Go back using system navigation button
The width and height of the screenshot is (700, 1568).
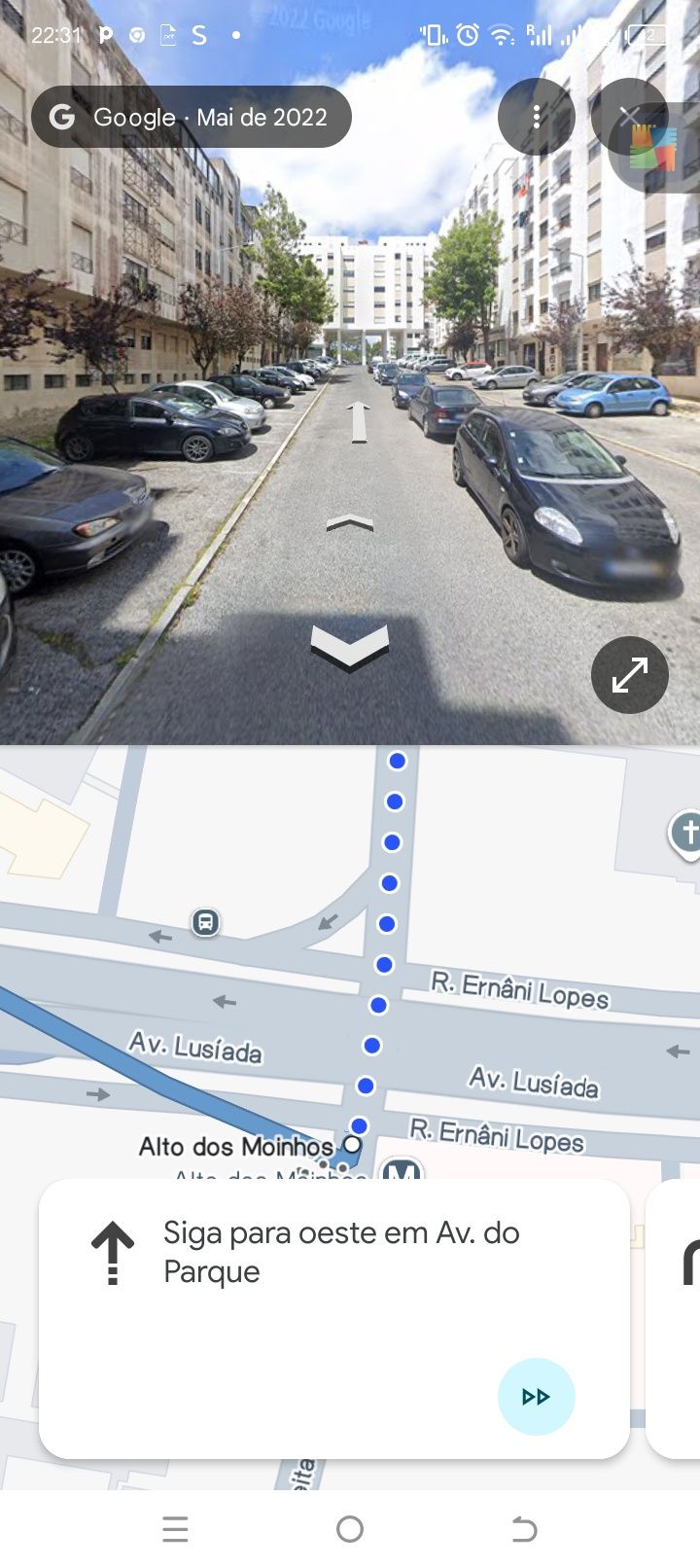point(524,1529)
